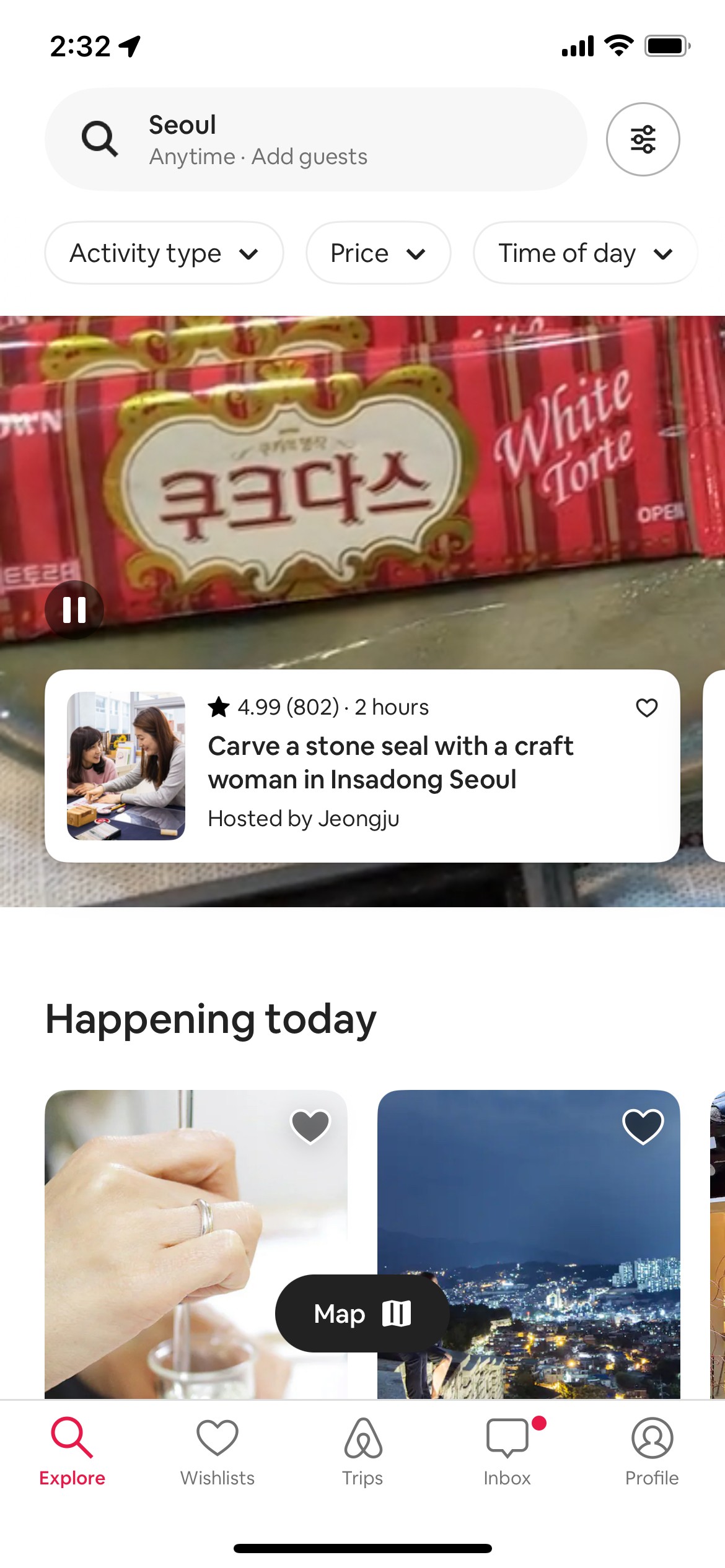725x1568 pixels.
Task: Open the Seoul search bar
Action: (x=316, y=139)
